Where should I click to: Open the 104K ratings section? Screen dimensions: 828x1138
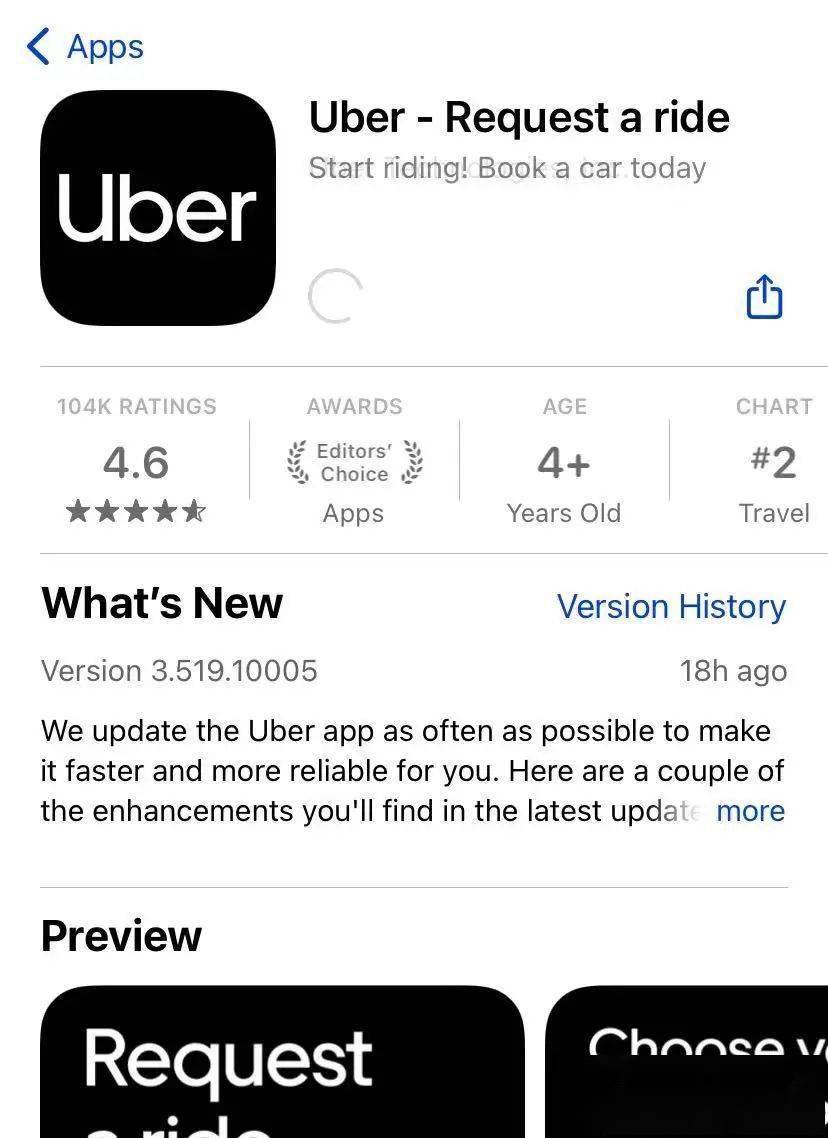[136, 463]
